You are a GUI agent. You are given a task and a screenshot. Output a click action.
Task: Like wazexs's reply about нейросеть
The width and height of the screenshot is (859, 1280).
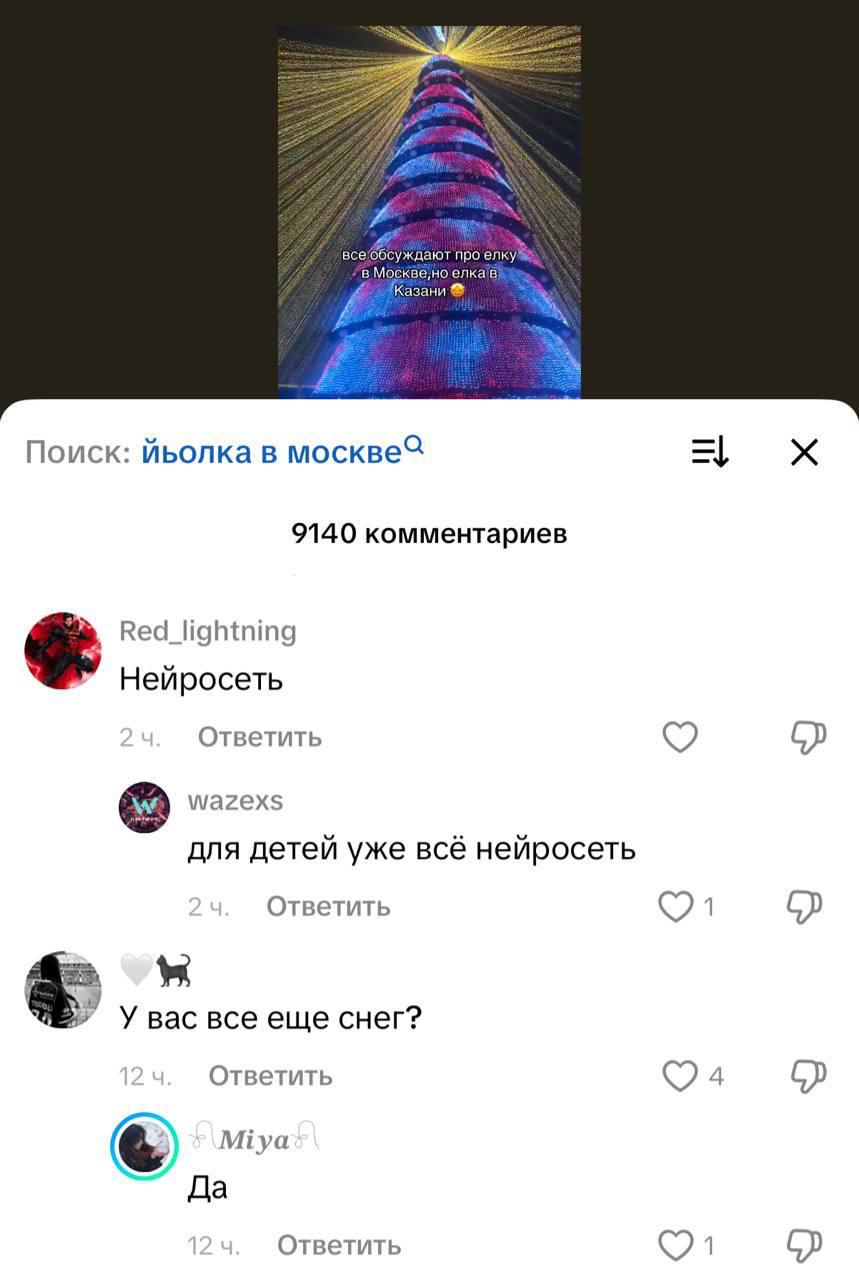(677, 907)
